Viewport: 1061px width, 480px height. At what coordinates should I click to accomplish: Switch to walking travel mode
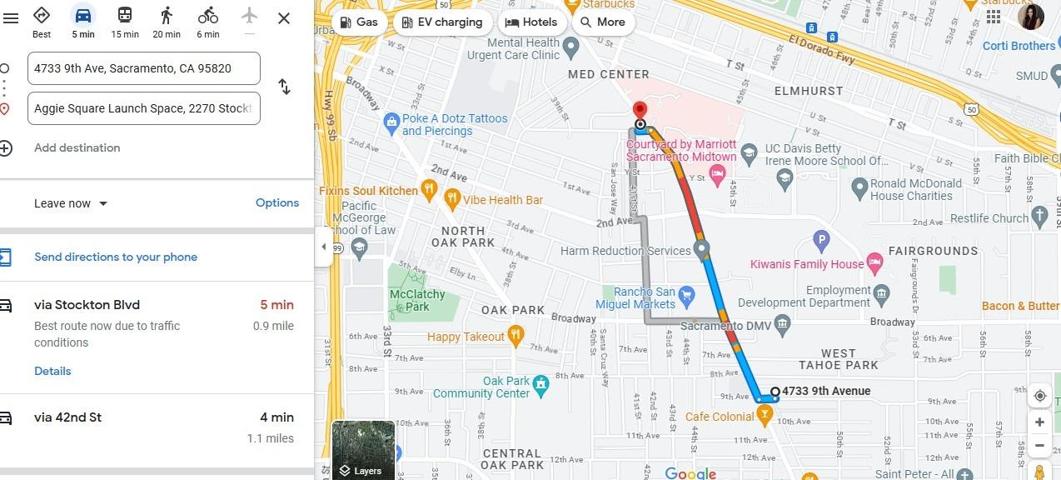coord(166,21)
